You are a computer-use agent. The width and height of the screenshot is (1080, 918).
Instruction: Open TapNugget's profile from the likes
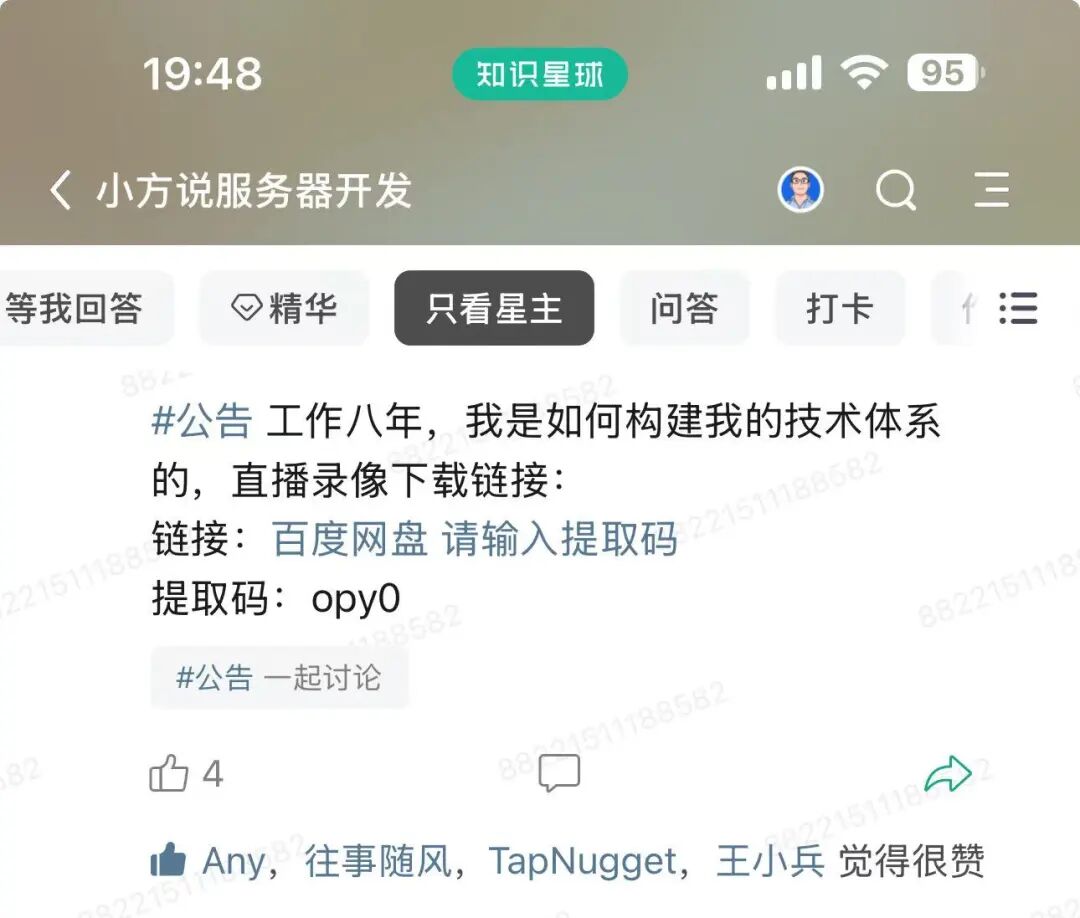coord(583,862)
